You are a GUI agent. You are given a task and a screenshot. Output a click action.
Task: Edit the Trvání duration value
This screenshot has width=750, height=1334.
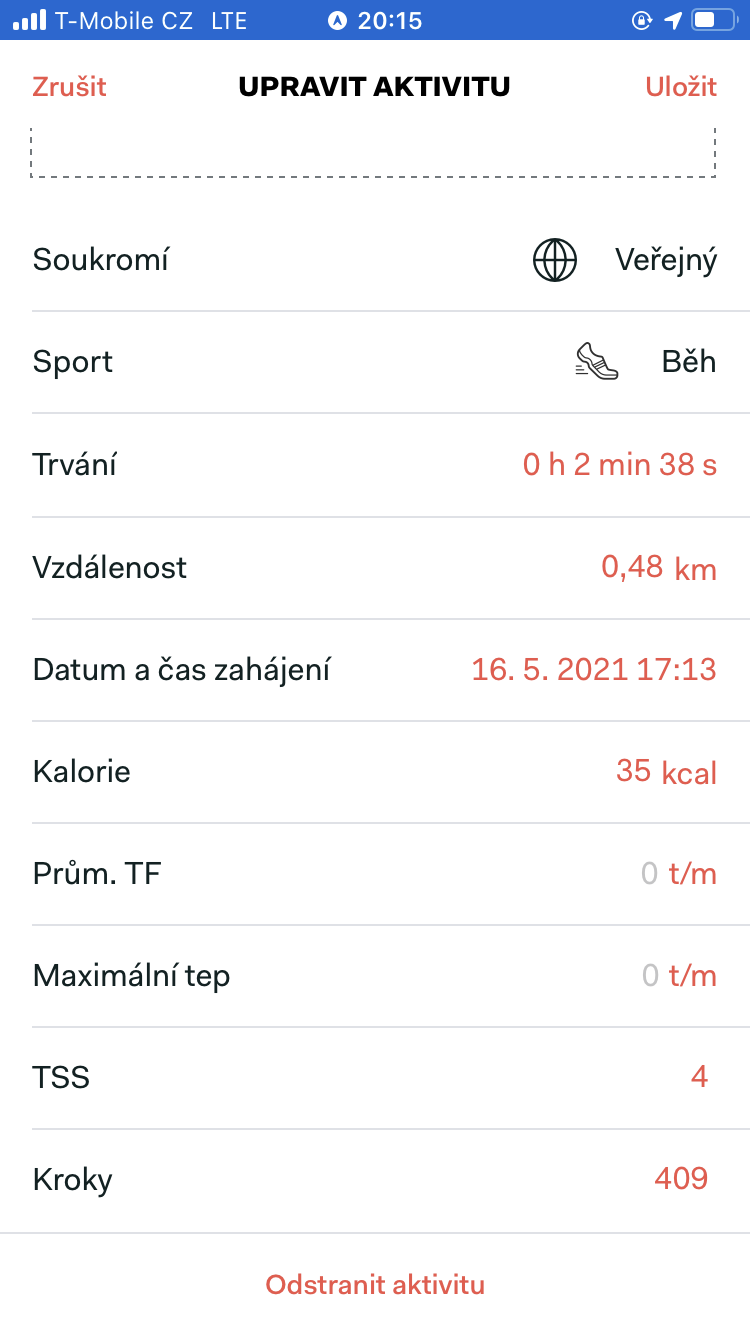coord(375,465)
